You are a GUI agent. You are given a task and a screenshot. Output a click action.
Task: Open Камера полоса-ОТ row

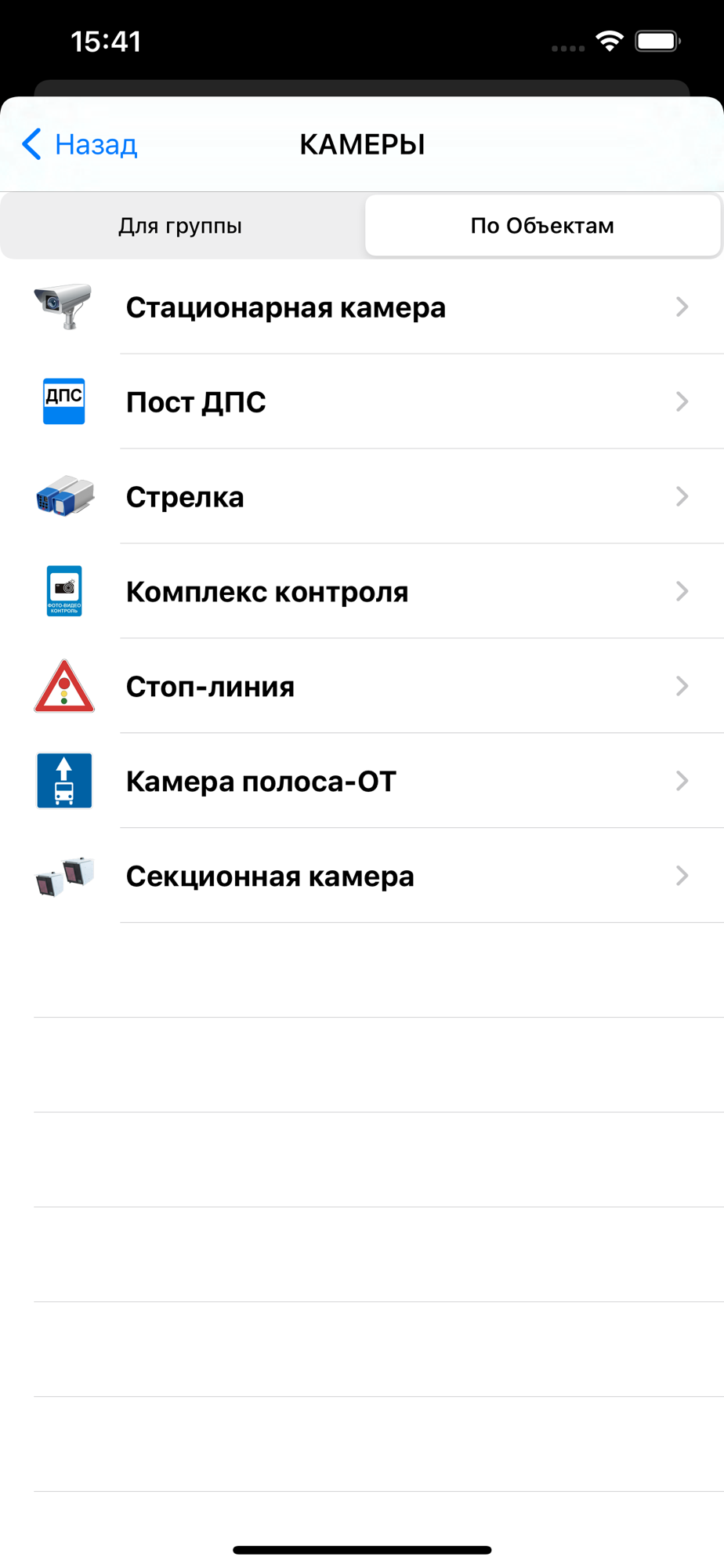click(x=362, y=782)
